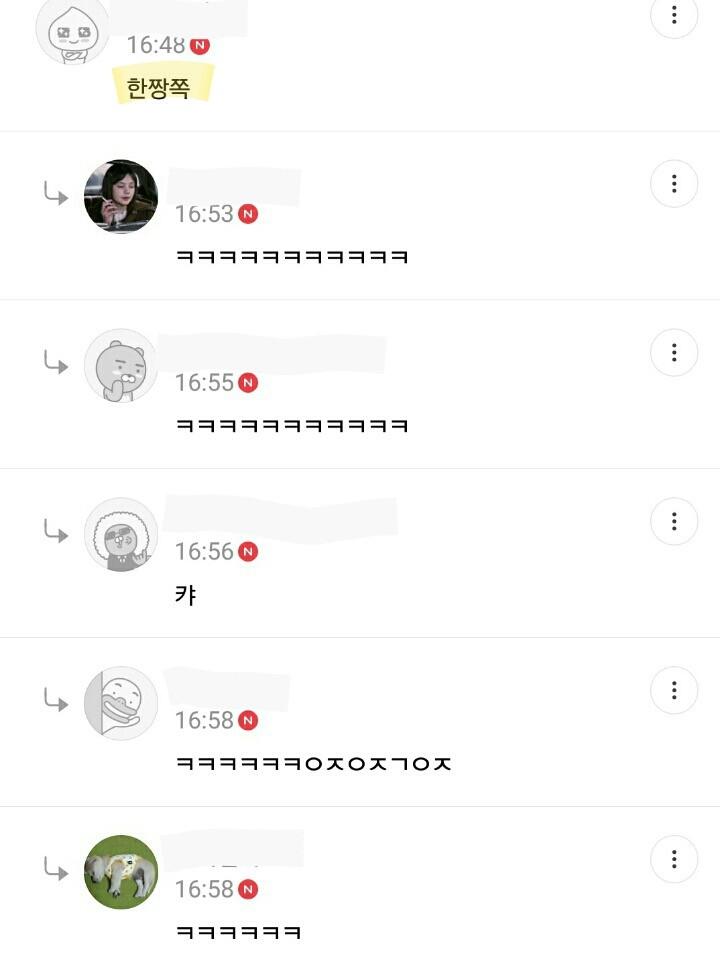Viewport: 720px width, 960px height.
Task: View profile of the 캬 commenter
Action: [121, 535]
